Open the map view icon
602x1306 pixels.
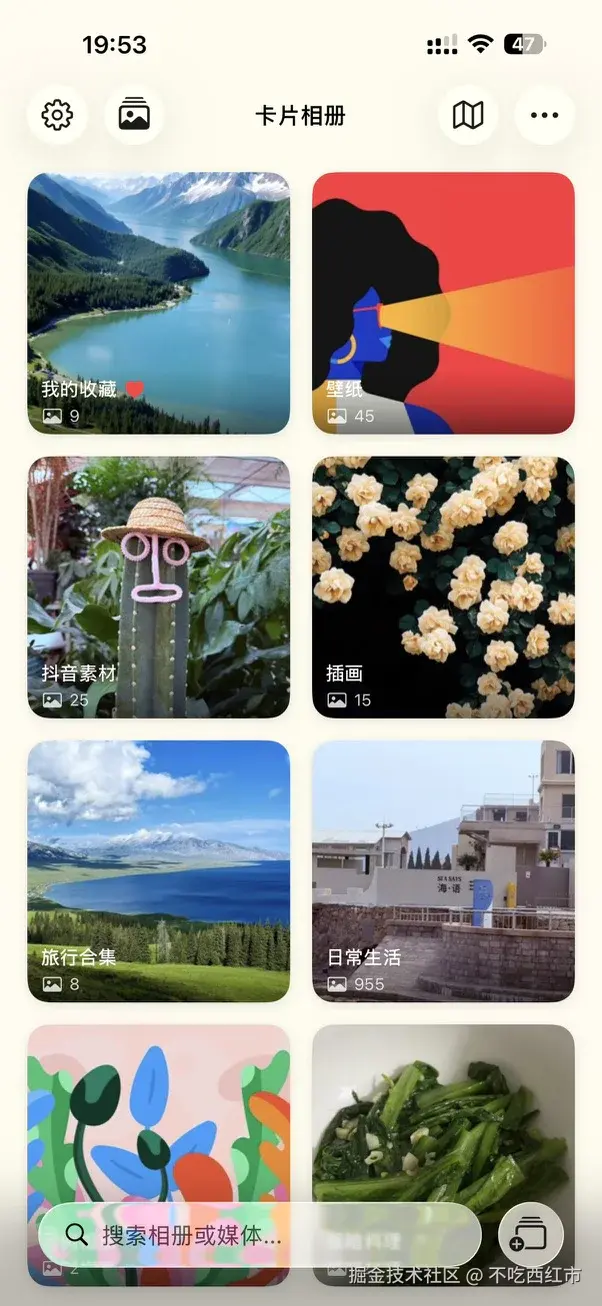(468, 115)
